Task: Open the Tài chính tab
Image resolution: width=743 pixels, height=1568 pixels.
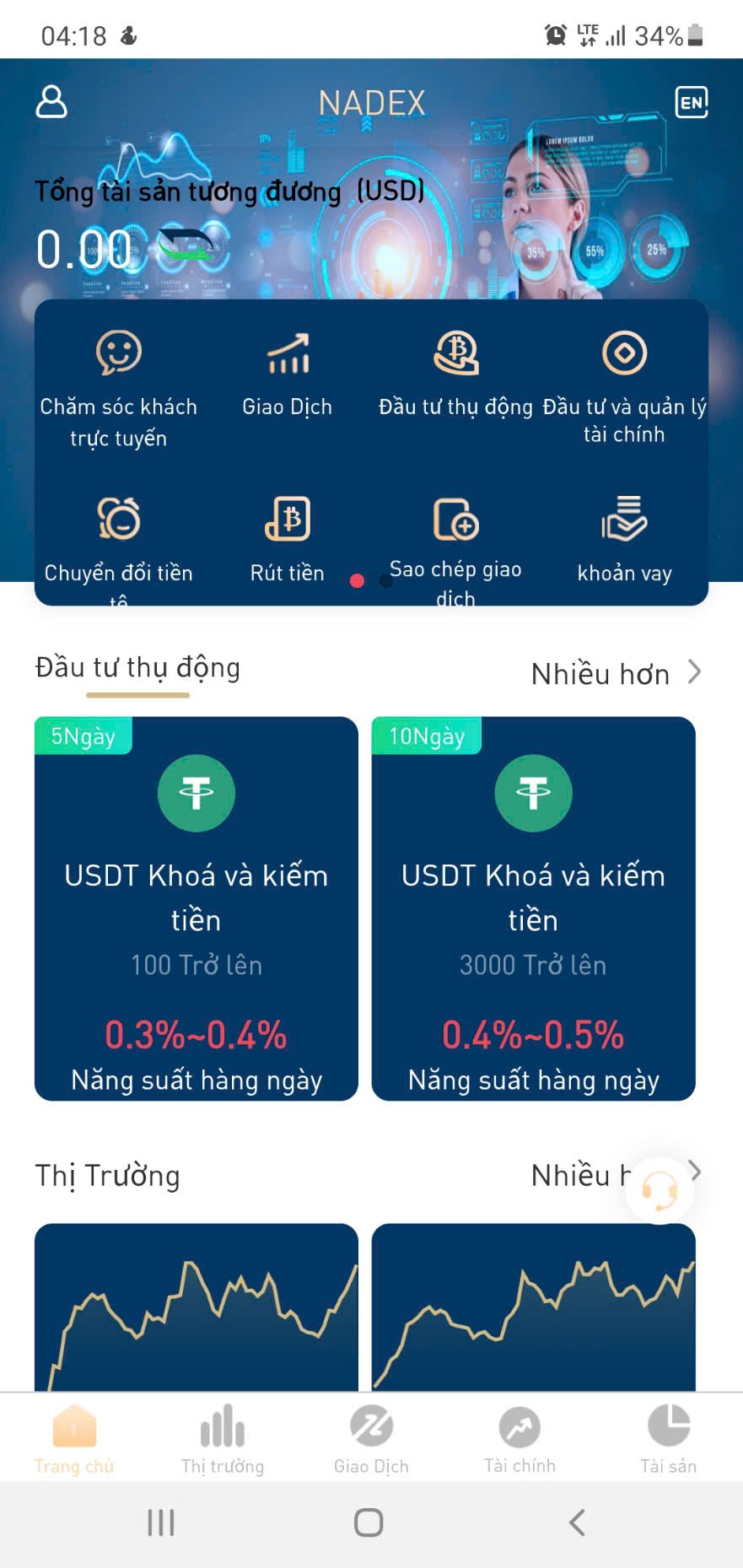Action: coord(520,1439)
